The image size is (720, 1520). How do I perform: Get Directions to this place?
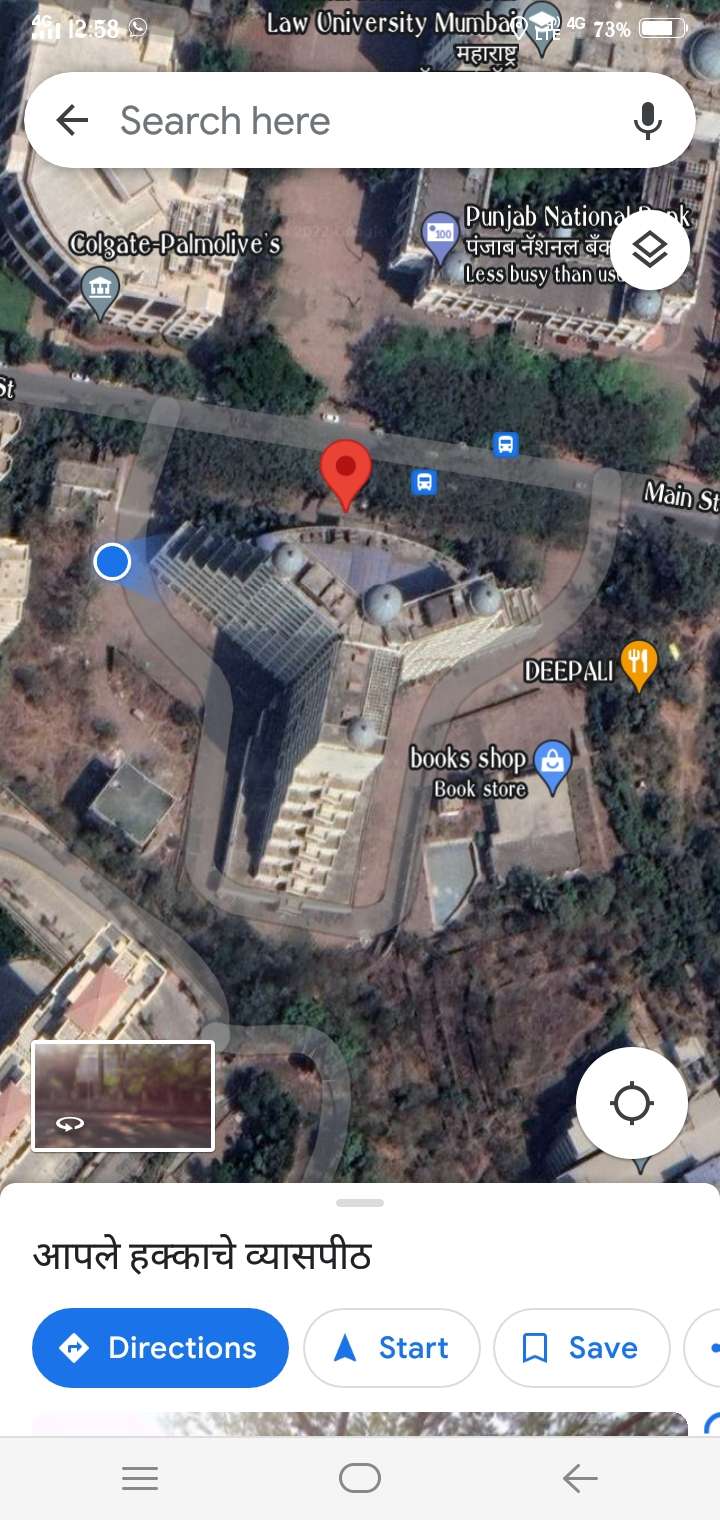[160, 1348]
